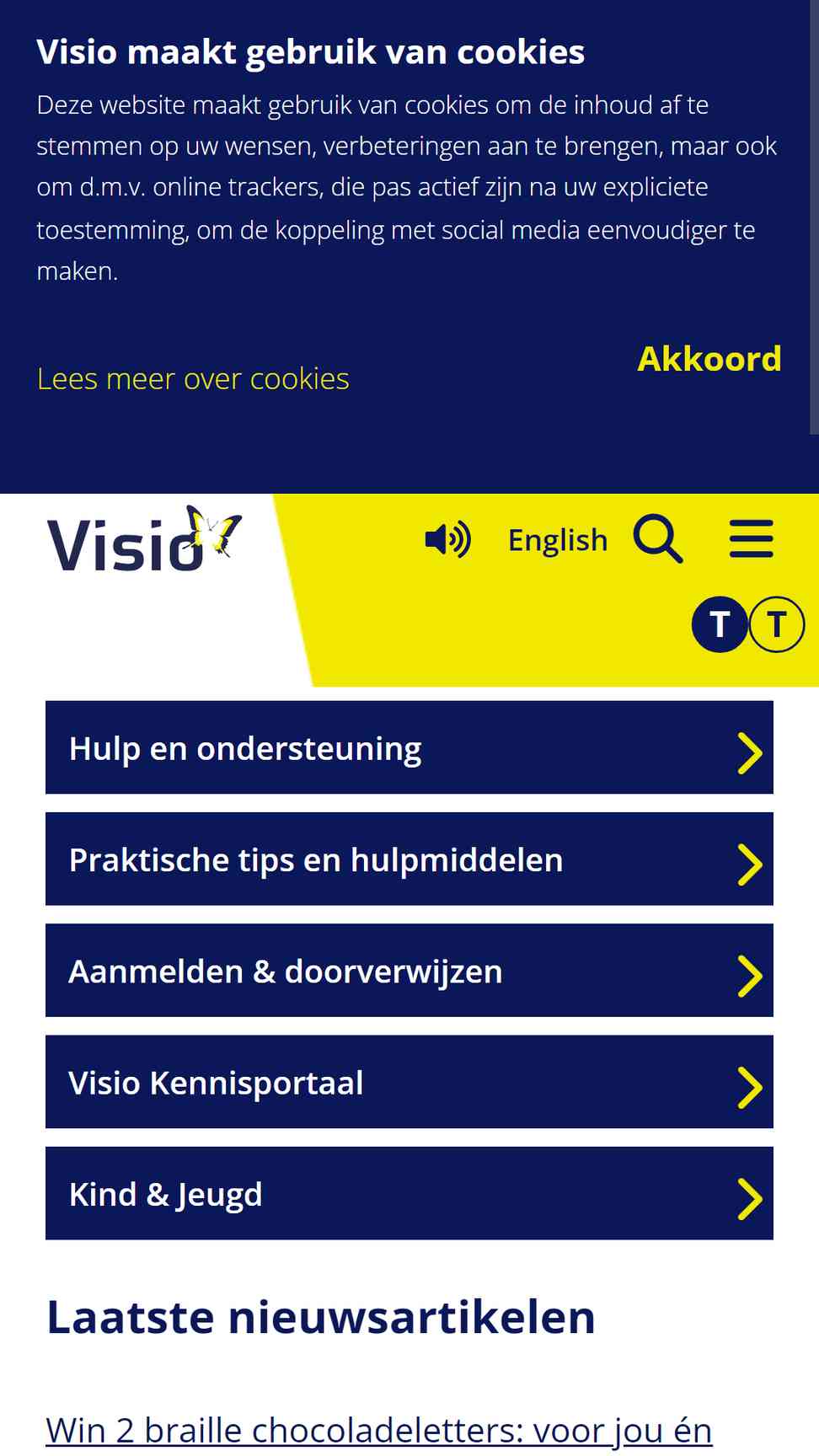Read the braille chocoladeletters news article

(x=379, y=1431)
